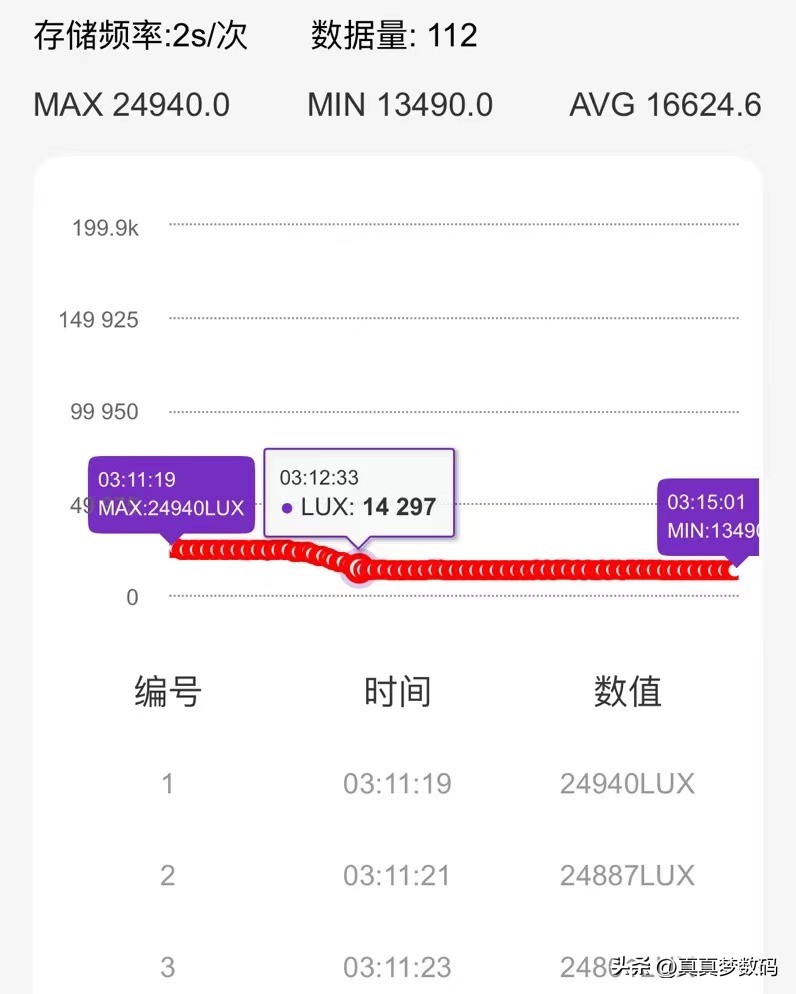This screenshot has width=796, height=994.
Task: Tap the 03:12:33 LUX 14297 popup
Action: pyautogui.click(x=359, y=492)
